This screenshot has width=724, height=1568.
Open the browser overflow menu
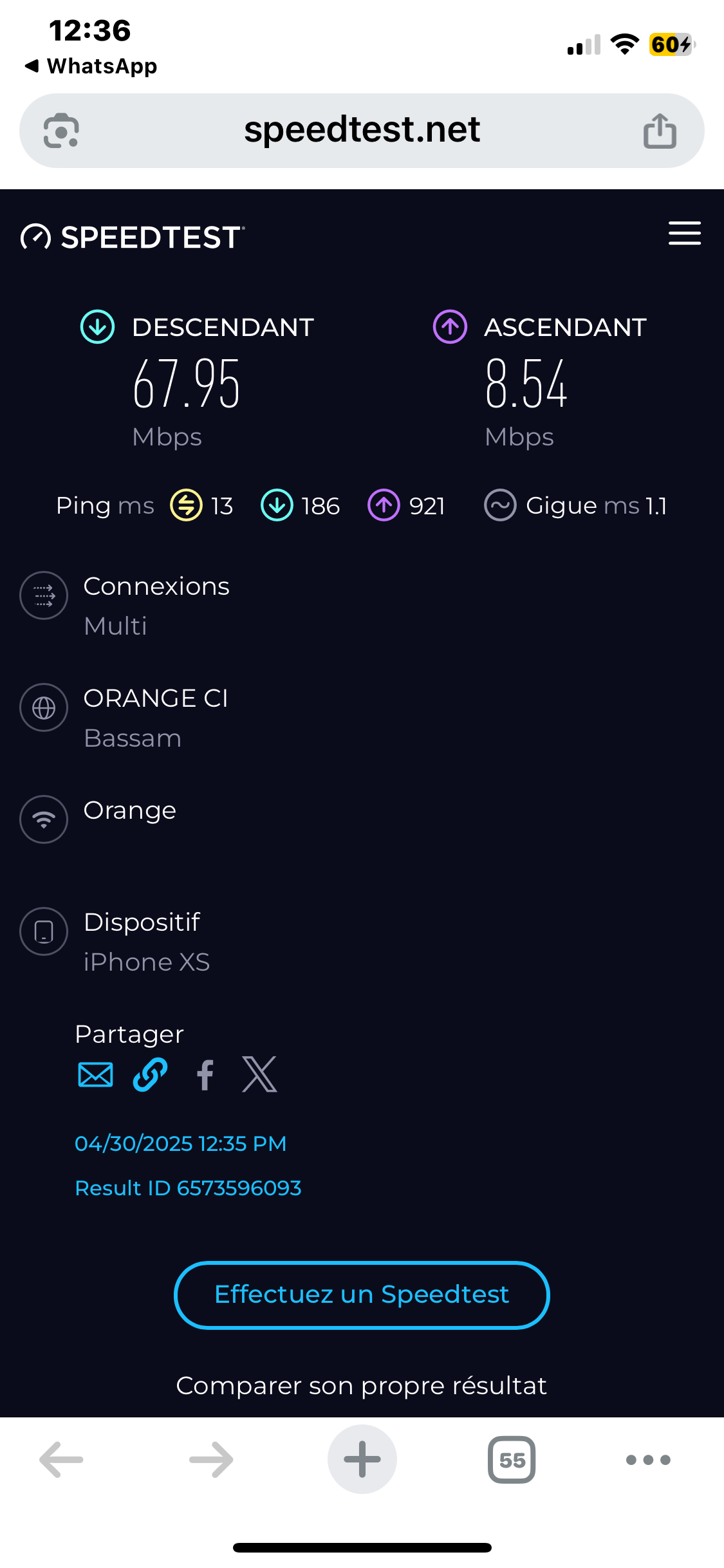click(648, 1459)
